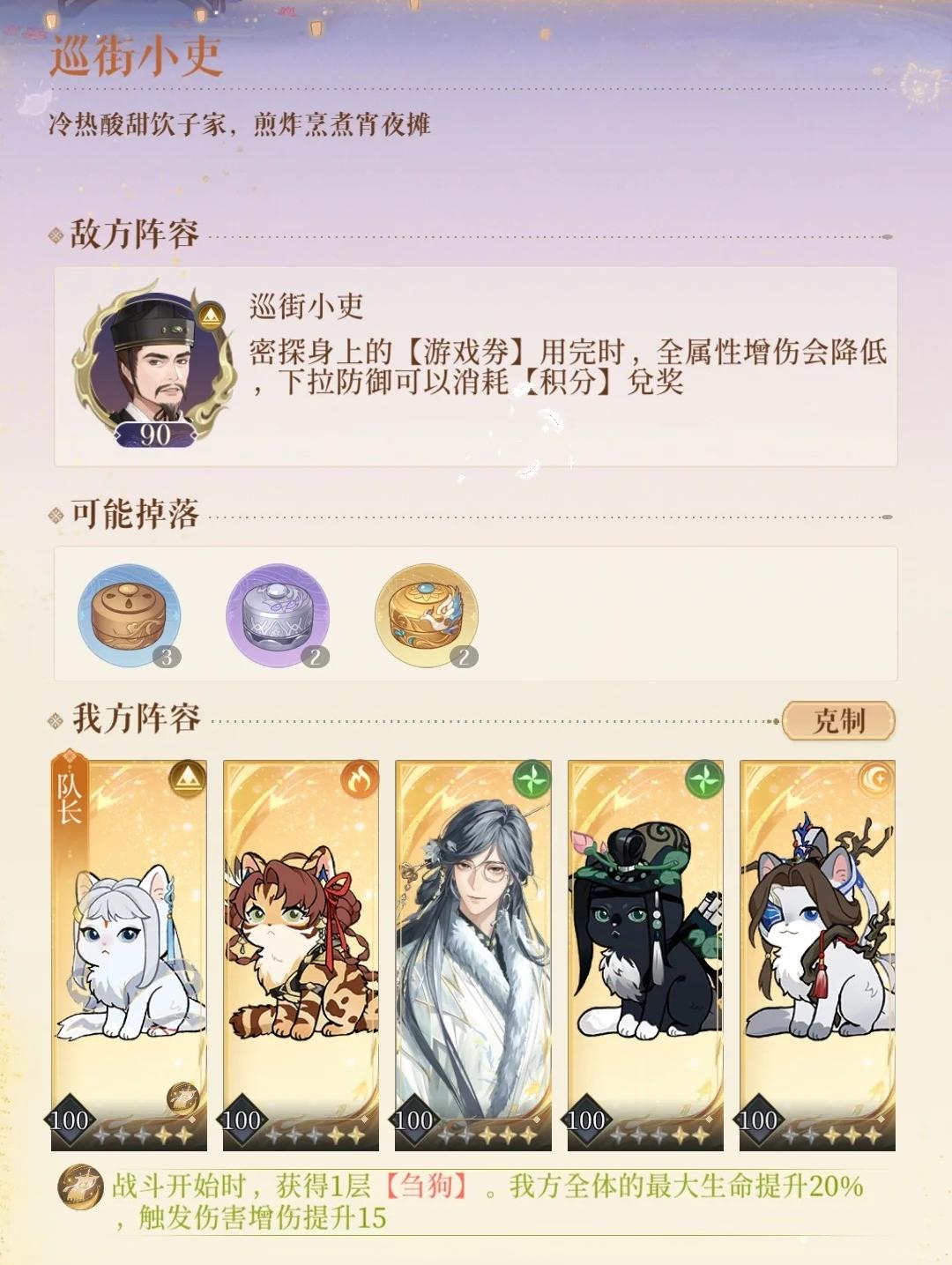Tap the 克制 button
952x1265 pixels.
coord(838,720)
